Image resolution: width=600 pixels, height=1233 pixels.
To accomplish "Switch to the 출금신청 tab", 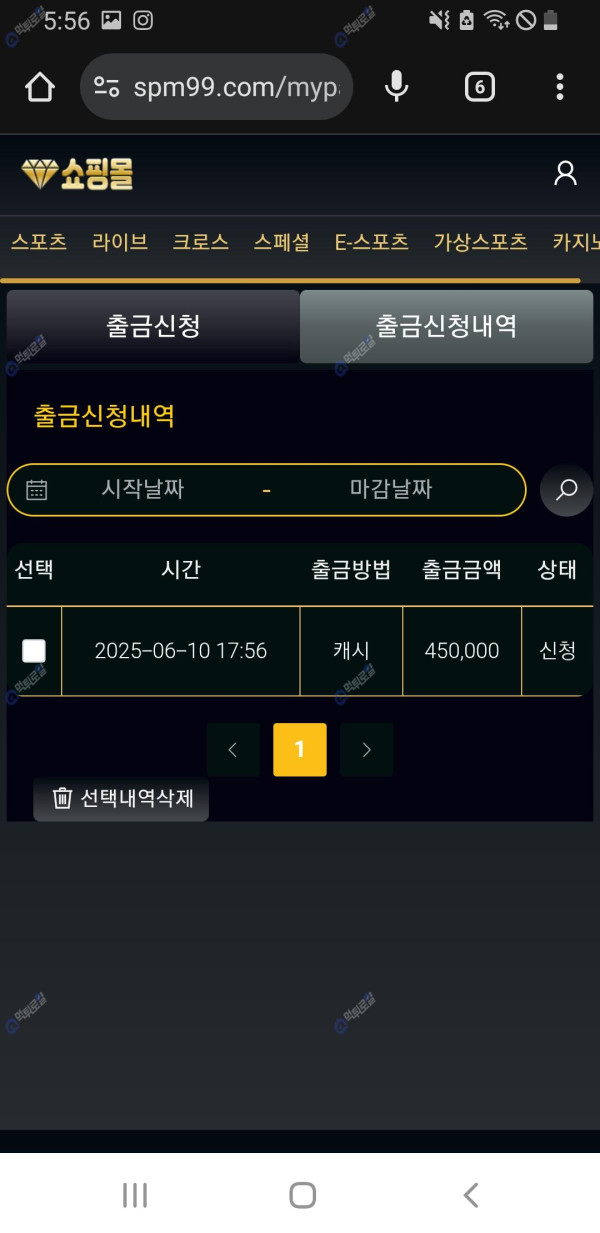I will [x=153, y=326].
